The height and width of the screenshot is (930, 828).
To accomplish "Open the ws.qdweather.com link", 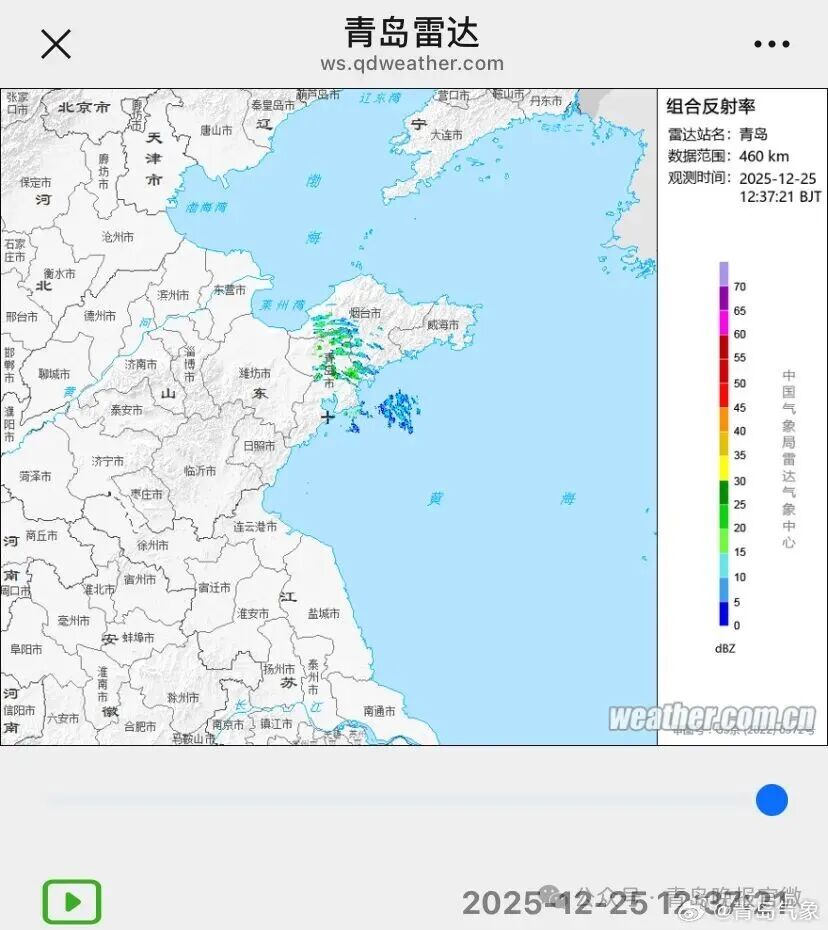I will (413, 64).
